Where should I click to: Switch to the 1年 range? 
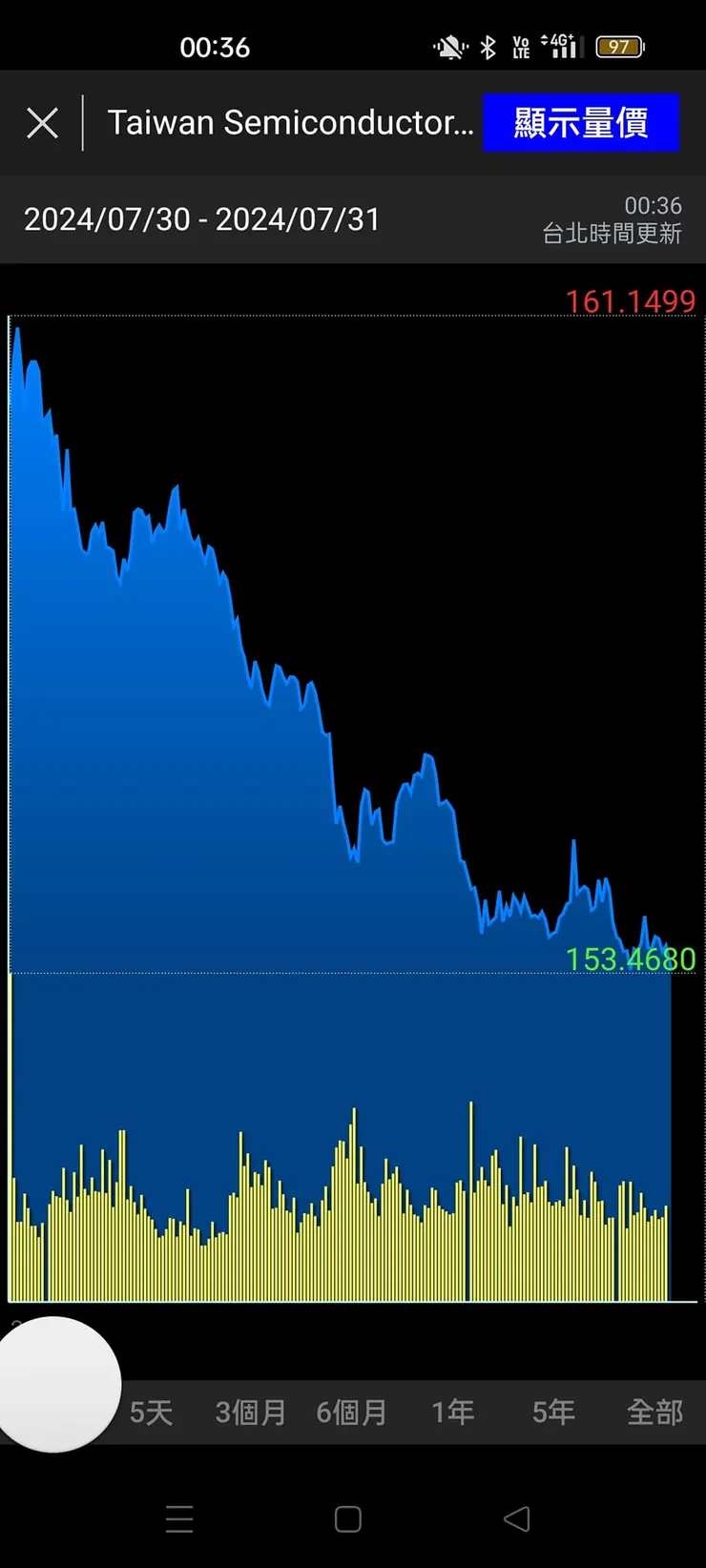(x=452, y=1412)
